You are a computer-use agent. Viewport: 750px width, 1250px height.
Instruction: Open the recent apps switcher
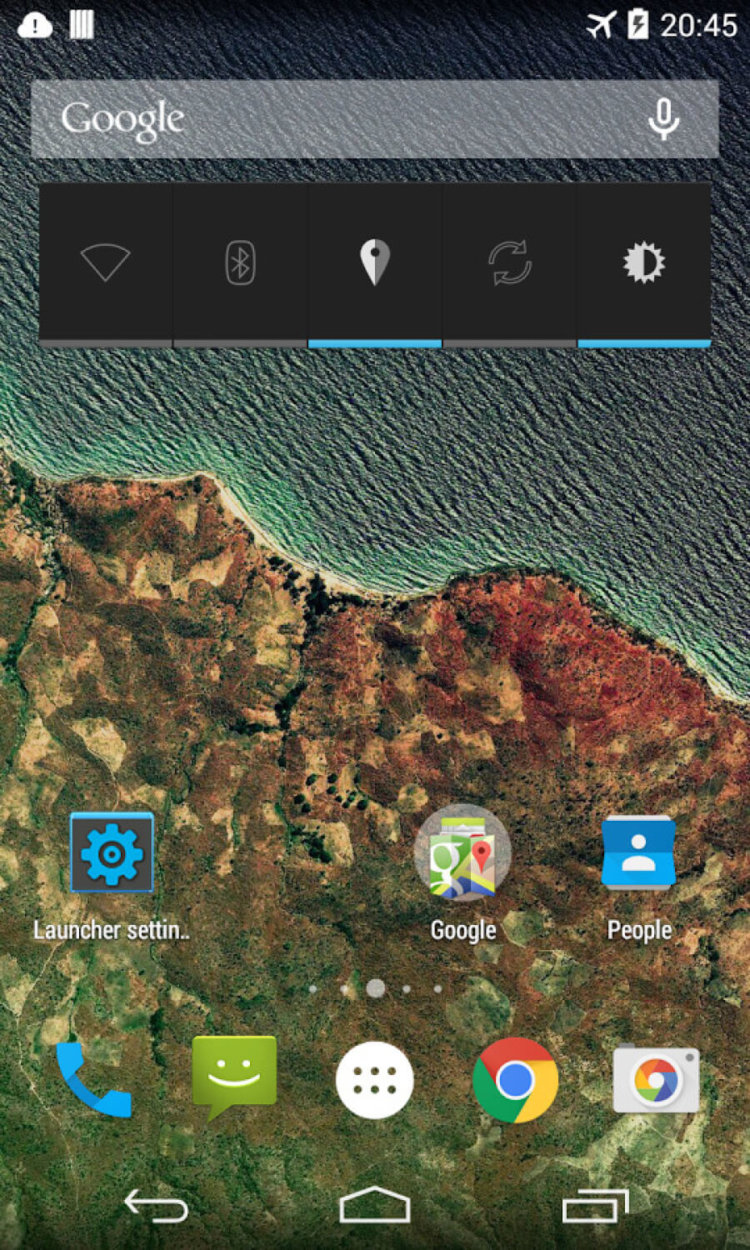(x=596, y=1205)
